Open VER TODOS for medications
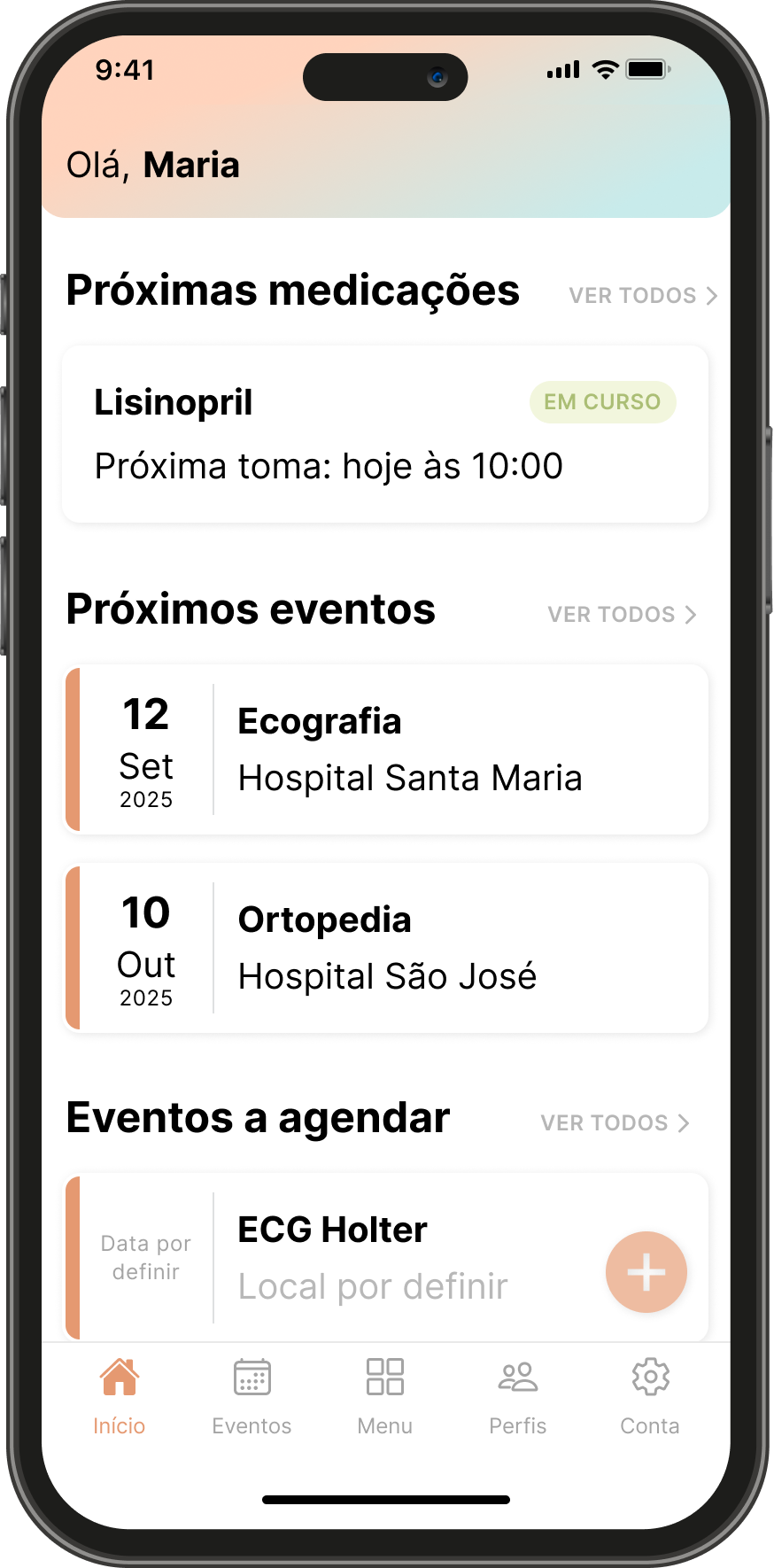The image size is (774, 1568). pyautogui.click(x=634, y=295)
